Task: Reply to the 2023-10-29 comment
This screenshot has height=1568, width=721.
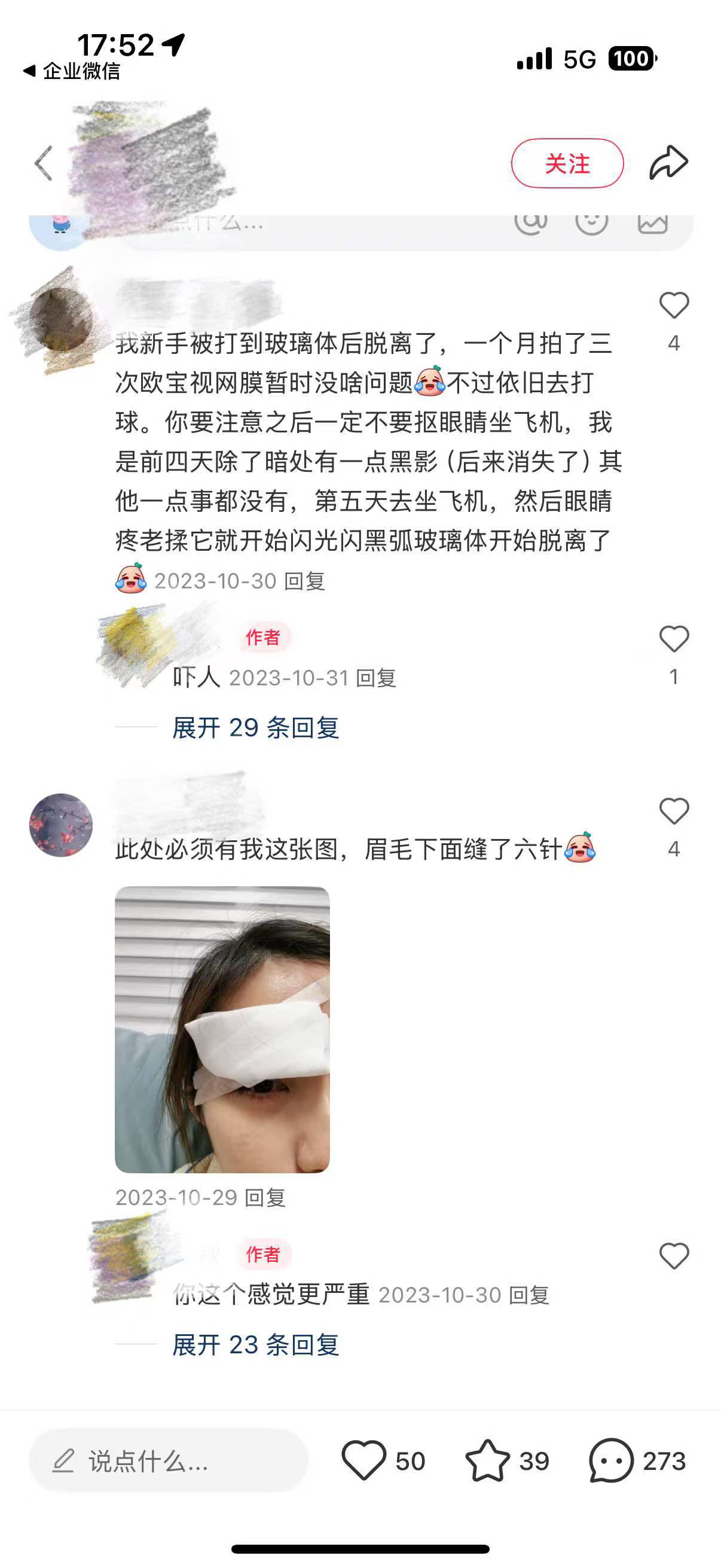Action: [x=265, y=1198]
